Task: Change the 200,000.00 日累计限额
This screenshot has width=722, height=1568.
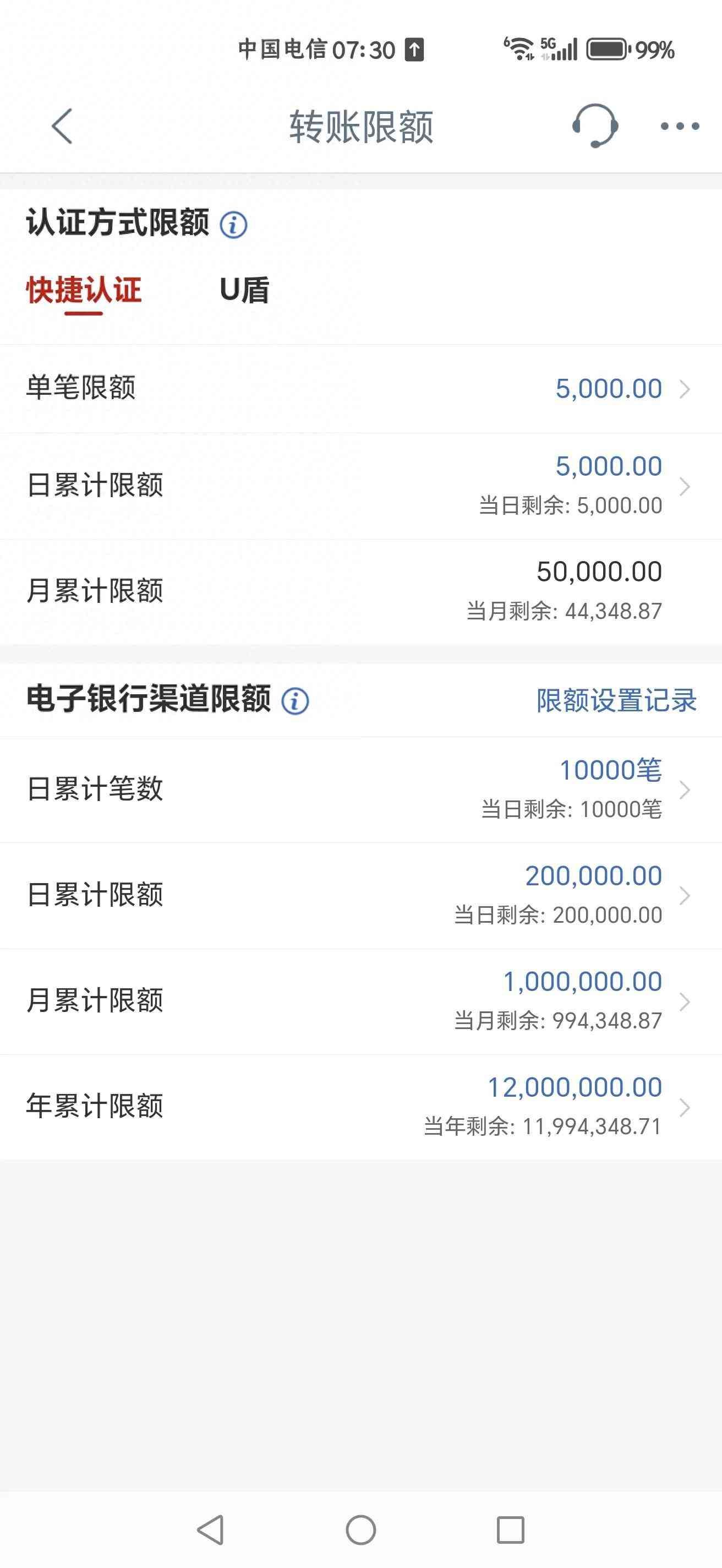Action: coord(360,895)
